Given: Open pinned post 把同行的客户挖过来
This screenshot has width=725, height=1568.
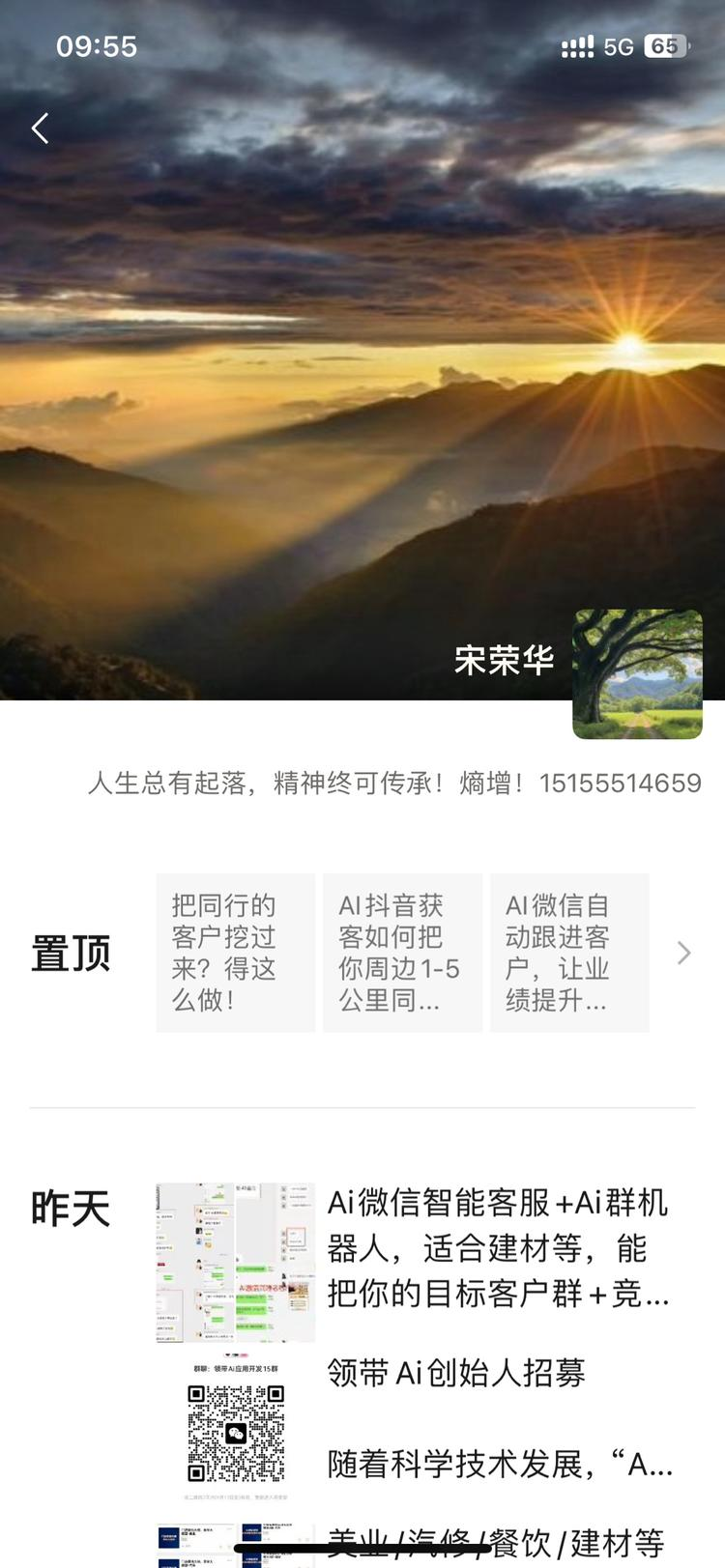Looking at the screenshot, I should coord(235,952).
